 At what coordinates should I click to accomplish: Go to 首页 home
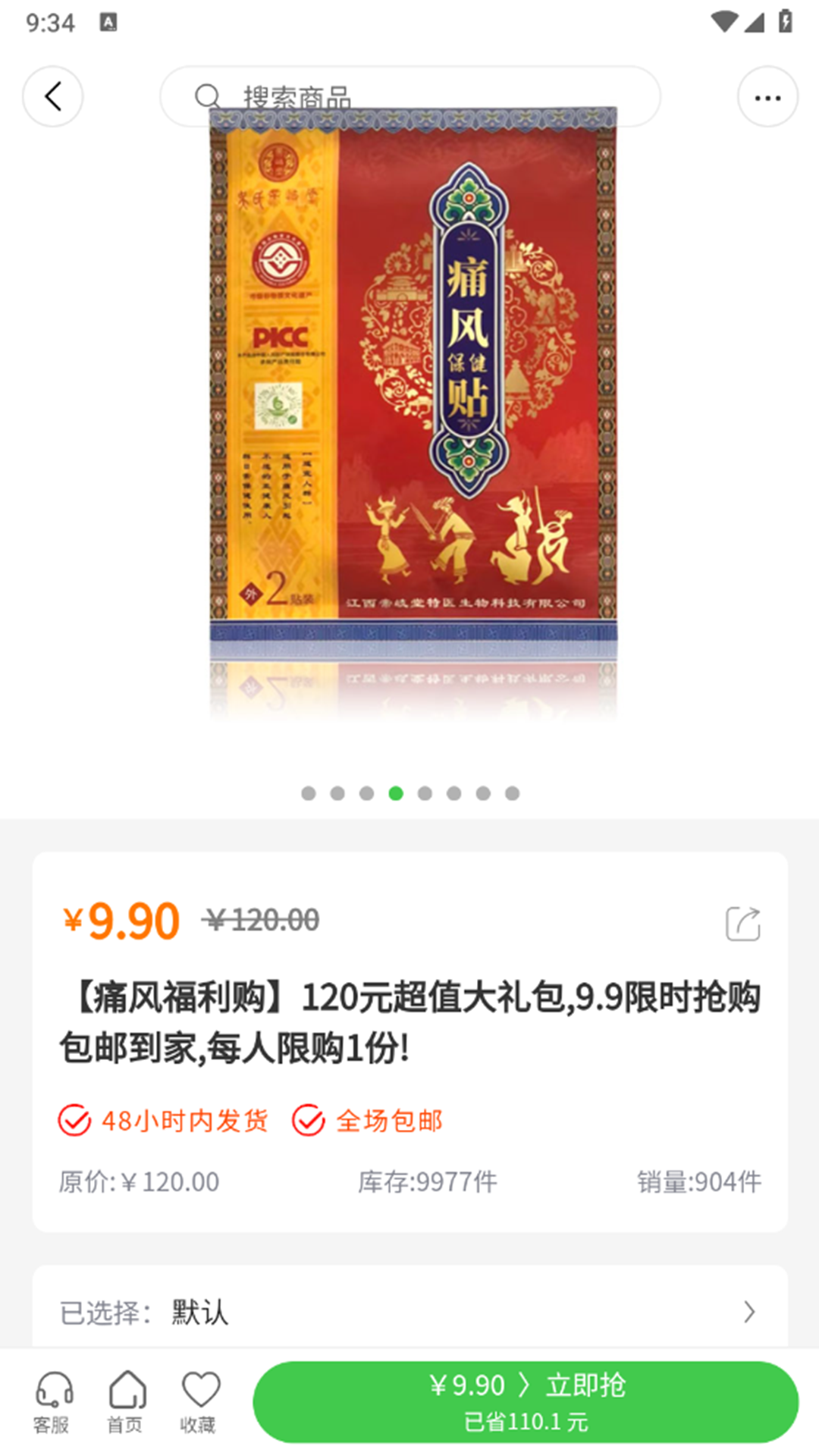coord(126,1401)
